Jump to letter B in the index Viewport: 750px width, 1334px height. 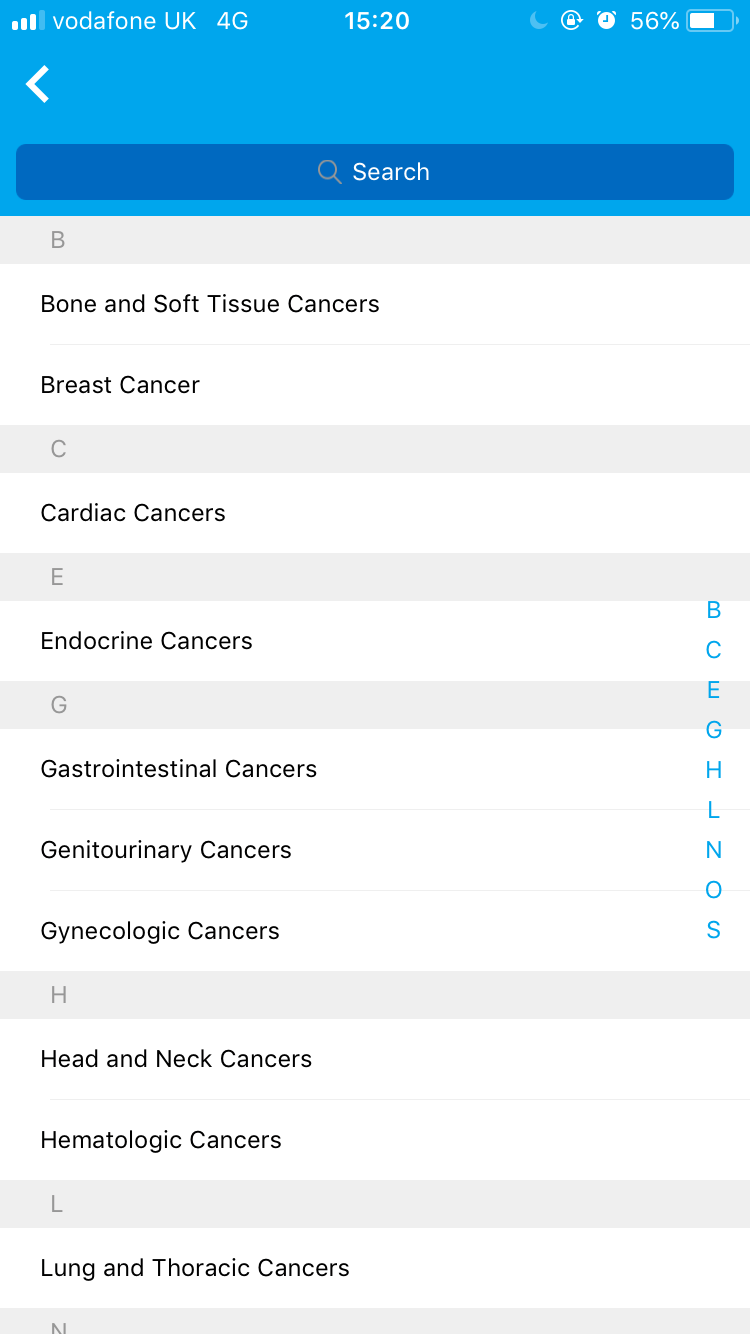pos(713,610)
